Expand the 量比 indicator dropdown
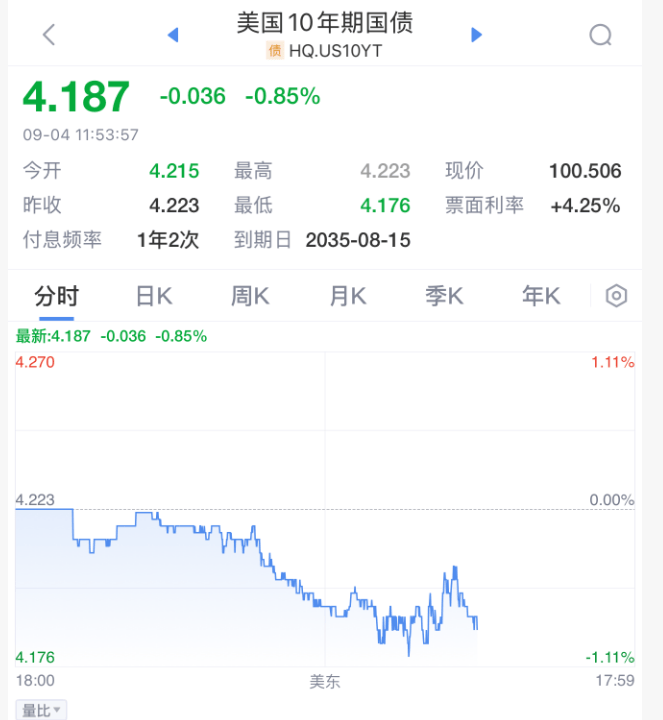Screen dimensions: 663x720 pos(42,710)
